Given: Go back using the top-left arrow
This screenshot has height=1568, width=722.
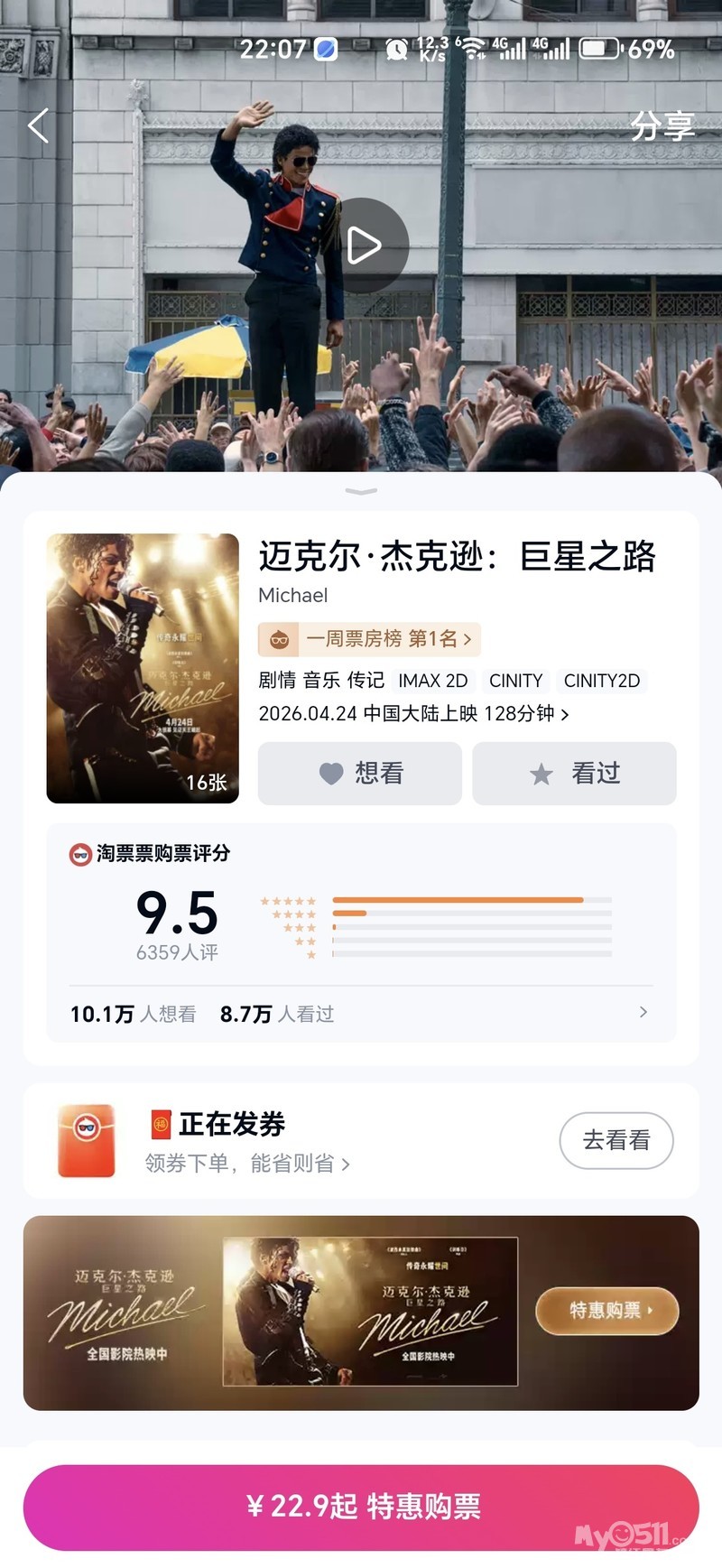Looking at the screenshot, I should 38,126.
